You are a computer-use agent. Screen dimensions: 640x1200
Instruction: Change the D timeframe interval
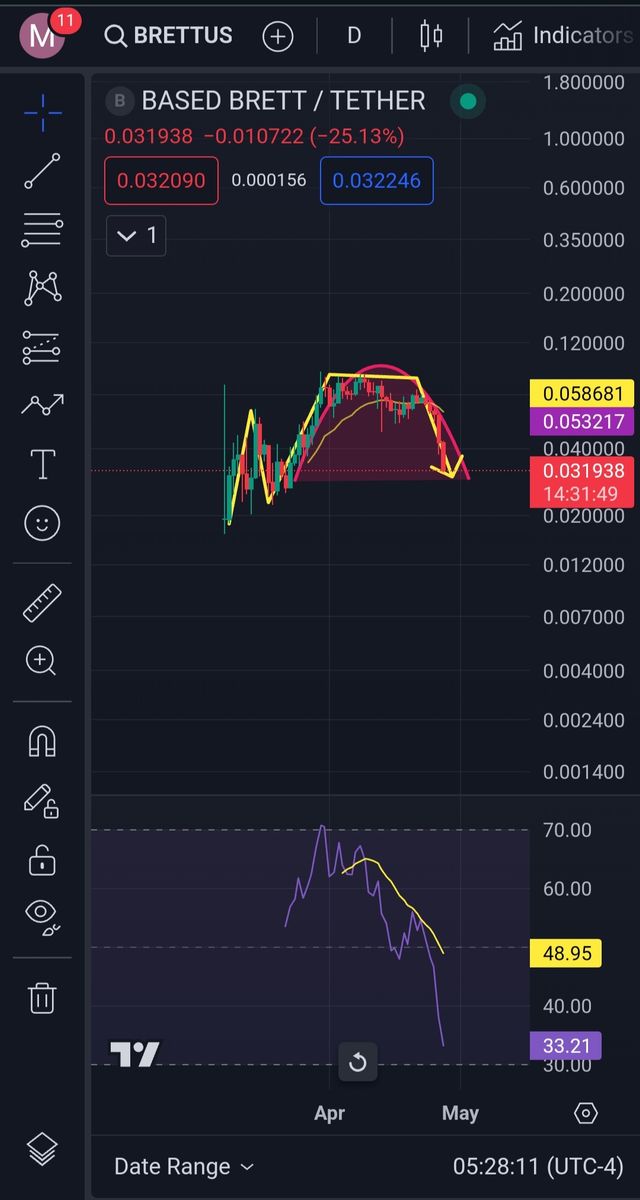tap(354, 36)
